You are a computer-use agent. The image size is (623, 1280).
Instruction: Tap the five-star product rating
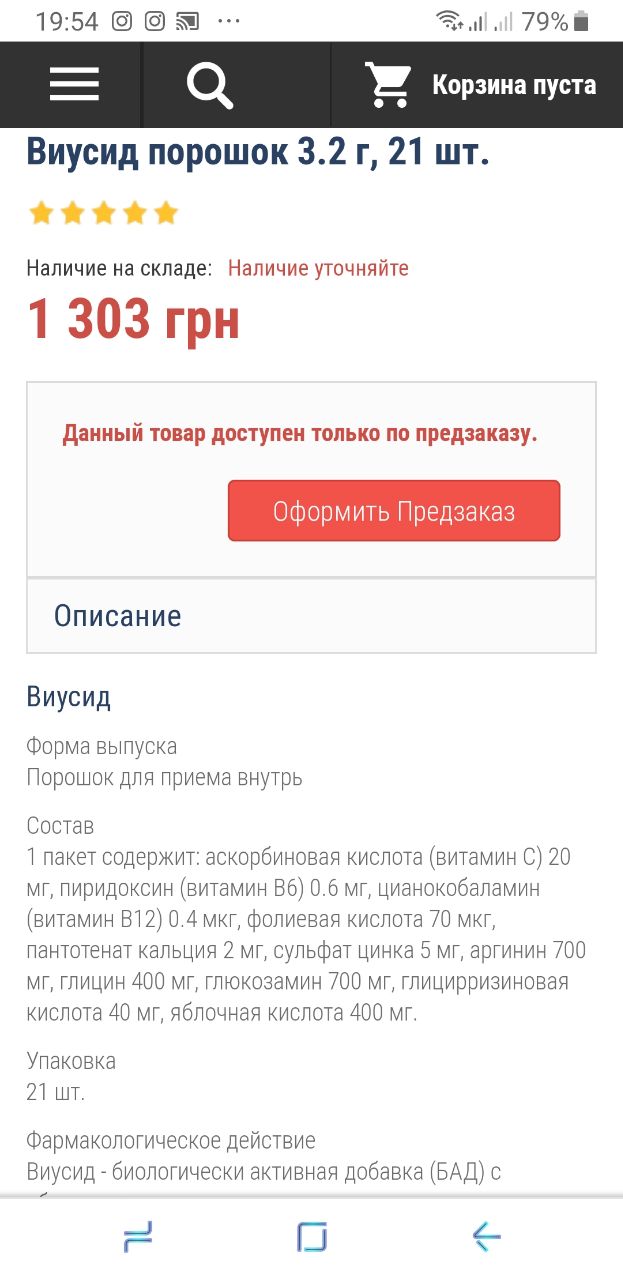click(x=103, y=213)
